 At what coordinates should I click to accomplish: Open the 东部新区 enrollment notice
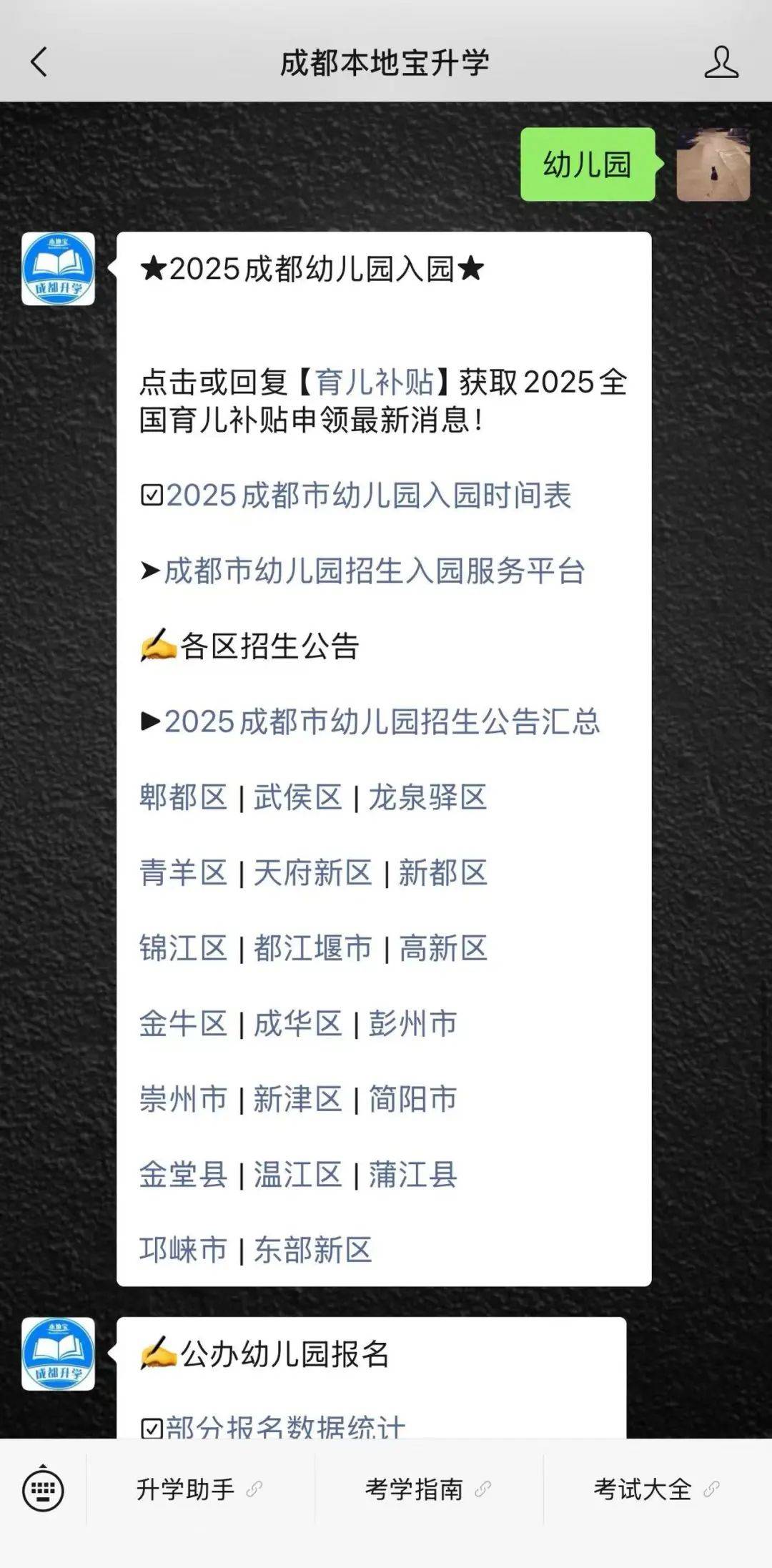pyautogui.click(x=312, y=1250)
